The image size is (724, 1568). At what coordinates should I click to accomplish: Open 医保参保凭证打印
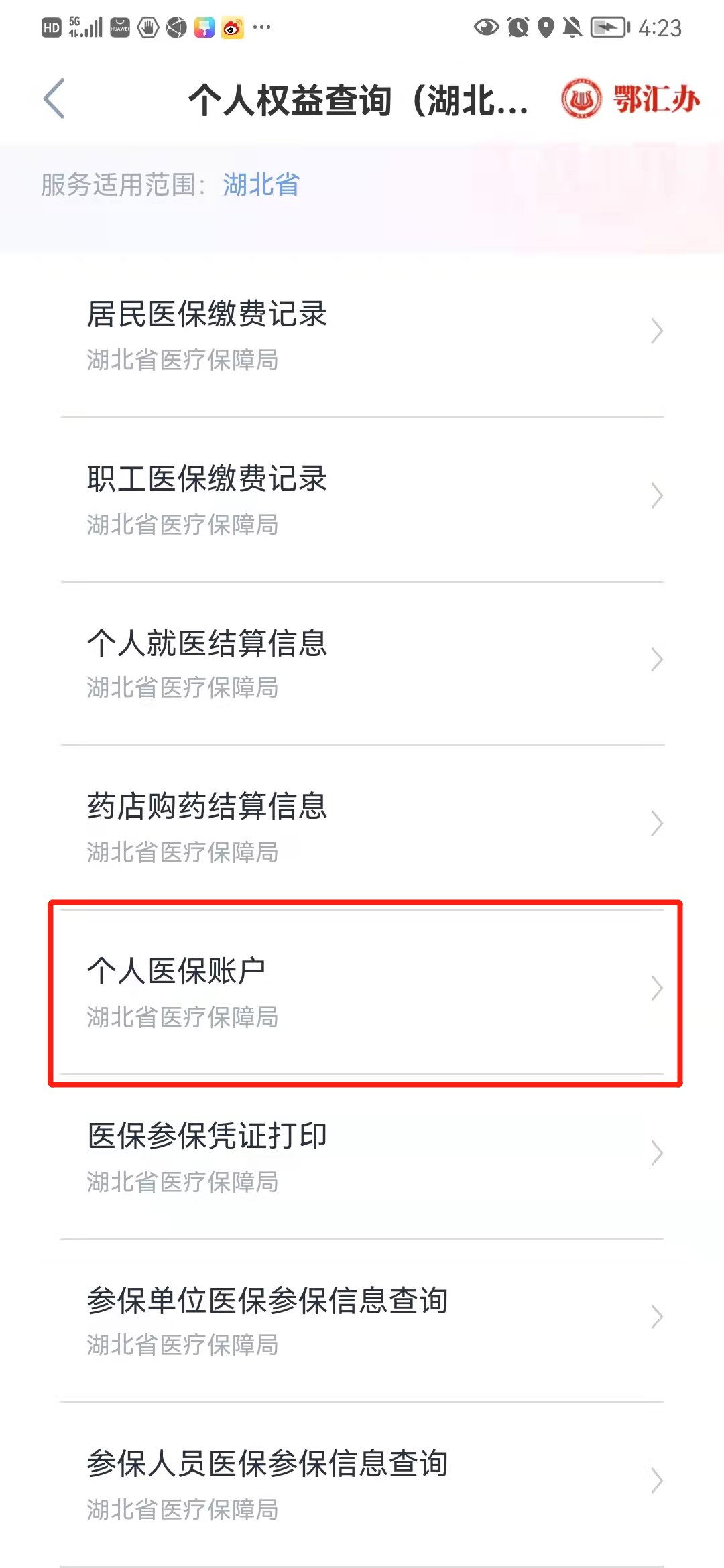(362, 1157)
